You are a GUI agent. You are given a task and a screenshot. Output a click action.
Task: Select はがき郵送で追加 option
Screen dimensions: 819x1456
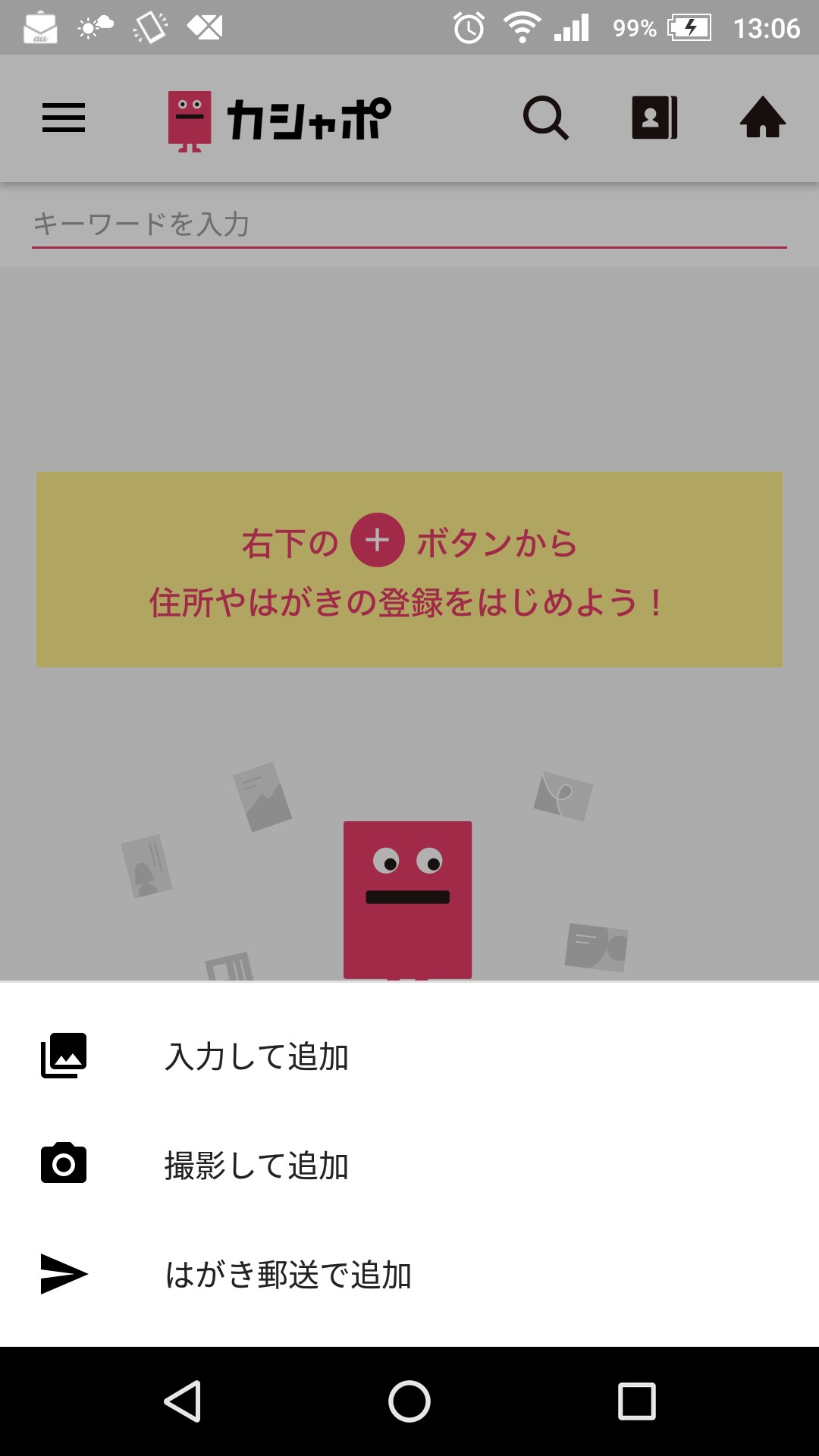(288, 1275)
